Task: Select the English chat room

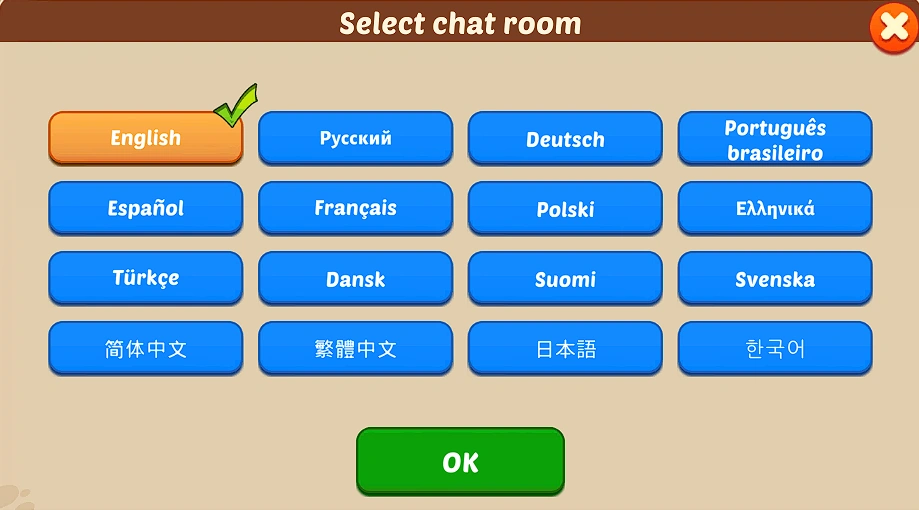Action: click(x=146, y=138)
